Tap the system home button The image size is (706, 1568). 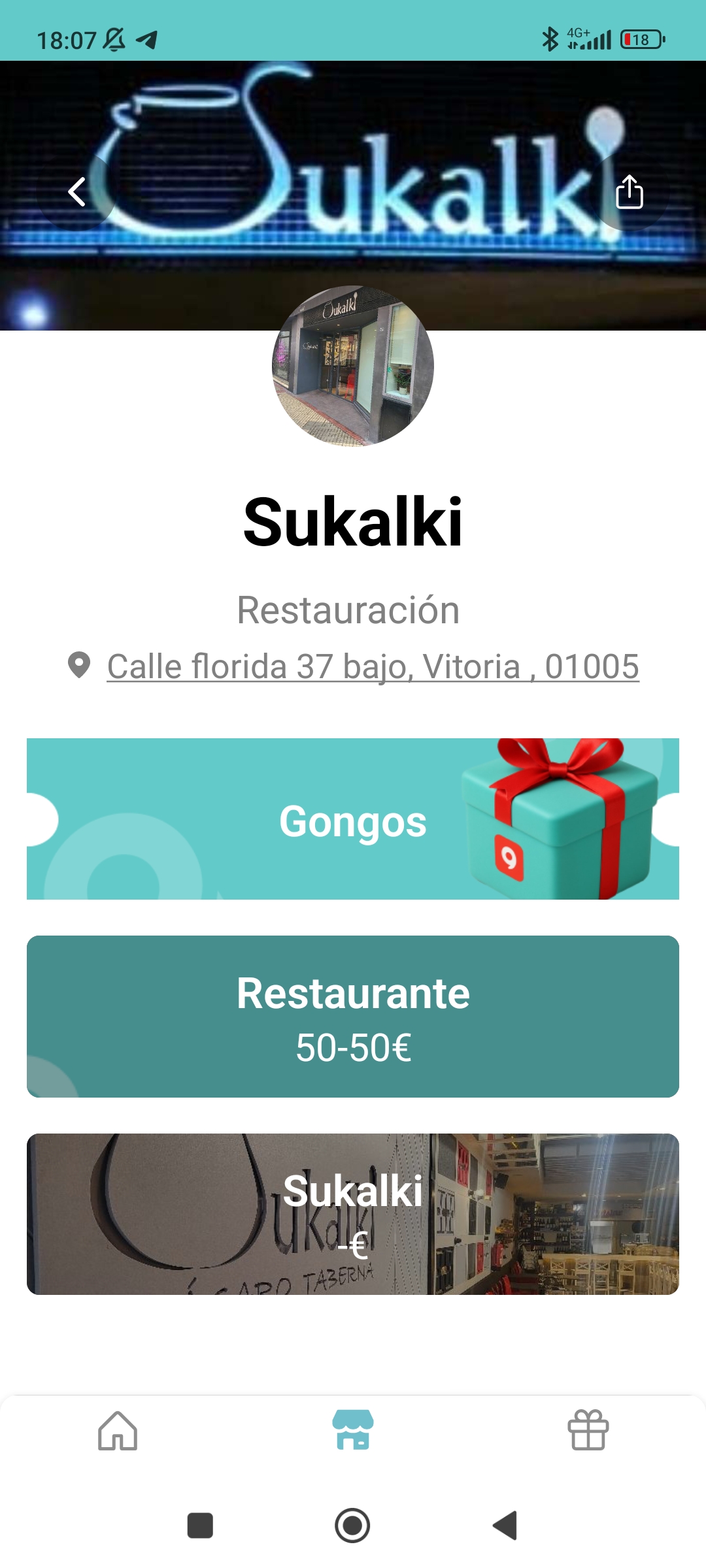[352, 1526]
